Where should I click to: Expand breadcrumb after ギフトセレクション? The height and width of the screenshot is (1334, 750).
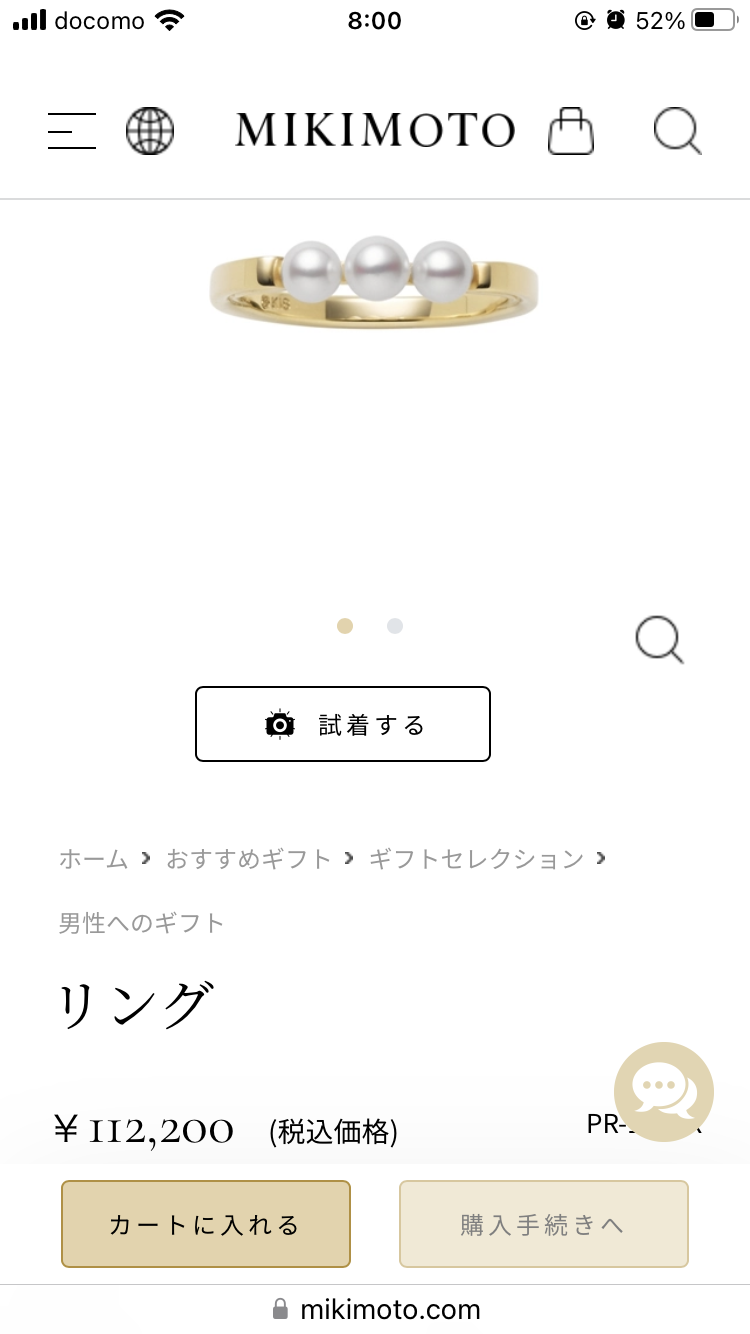602,858
